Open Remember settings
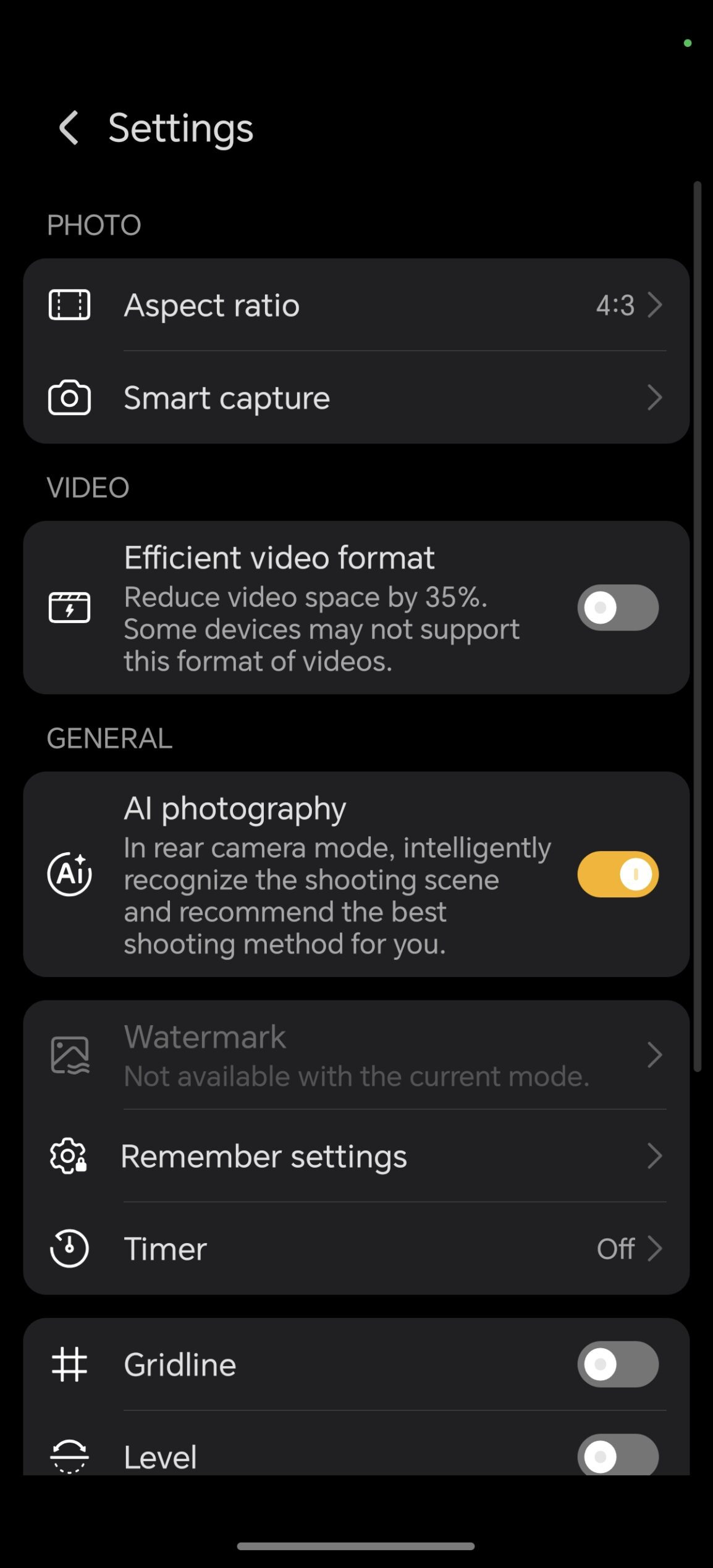This screenshot has width=713, height=1568. coord(356,1156)
